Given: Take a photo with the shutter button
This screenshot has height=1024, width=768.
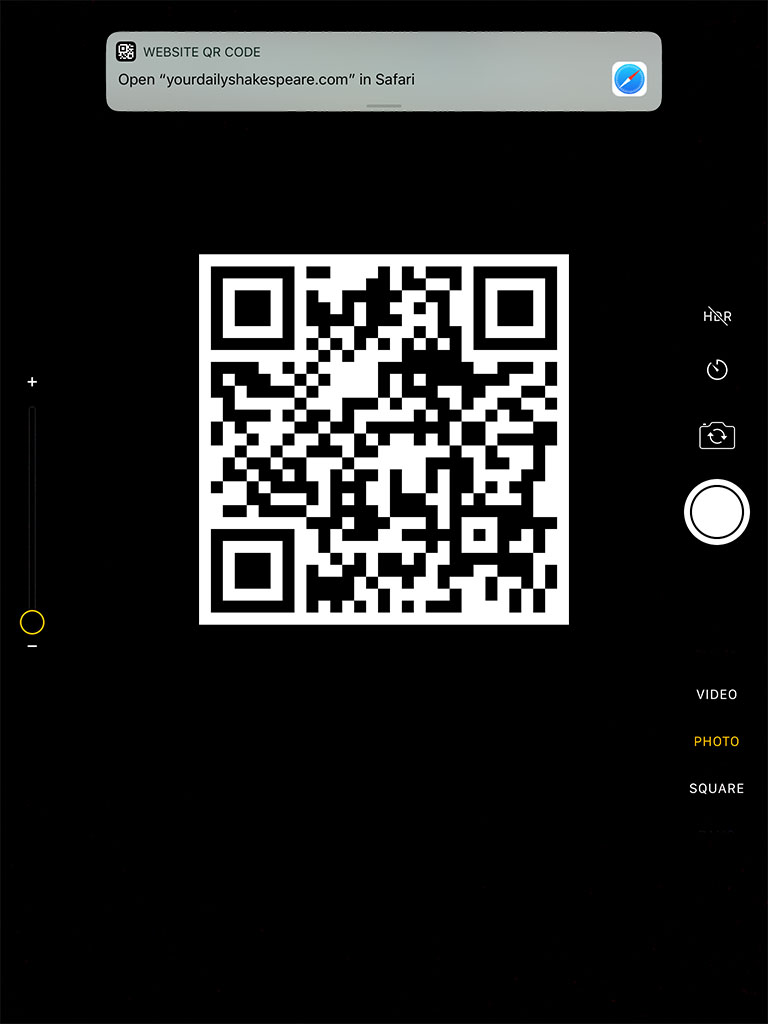Looking at the screenshot, I should click(x=717, y=512).
